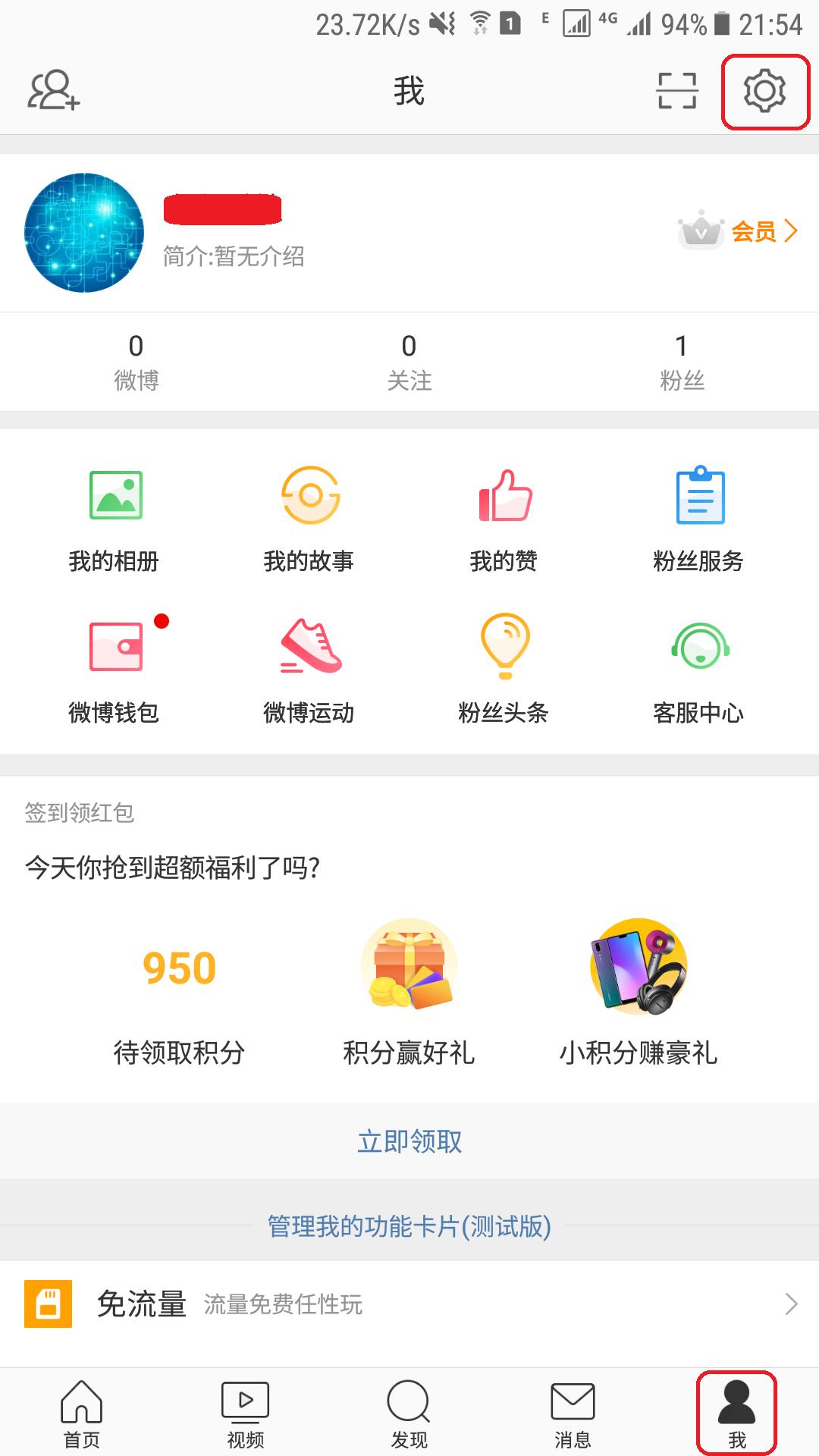
Task: Open the settings gear
Action: [x=764, y=89]
